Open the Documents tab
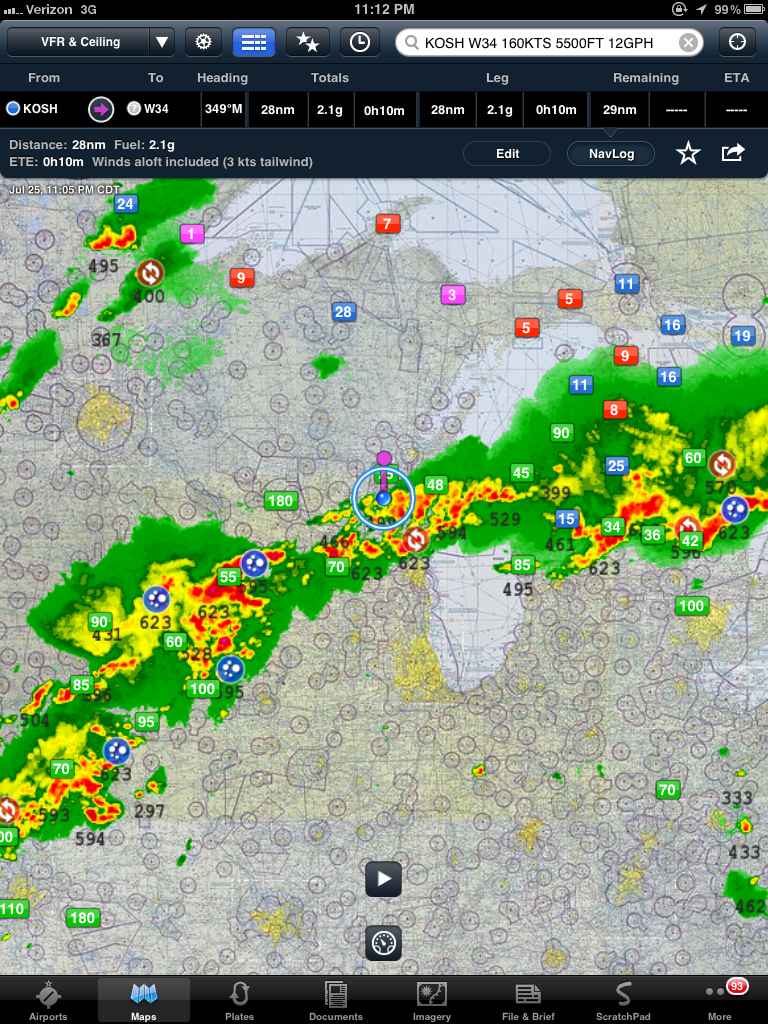This screenshot has width=768, height=1024. 336,1000
